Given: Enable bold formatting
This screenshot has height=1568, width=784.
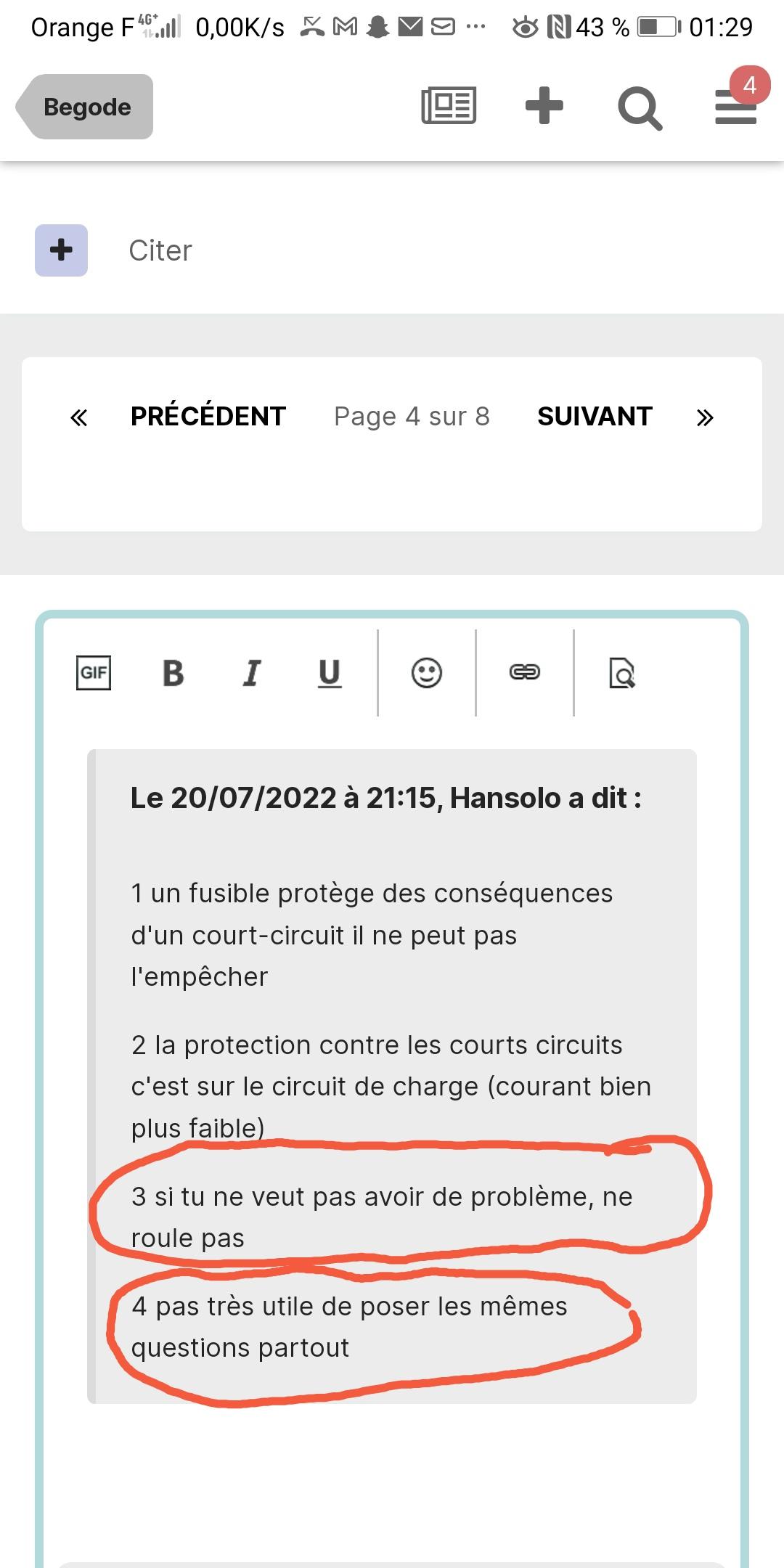Looking at the screenshot, I should (x=173, y=673).
